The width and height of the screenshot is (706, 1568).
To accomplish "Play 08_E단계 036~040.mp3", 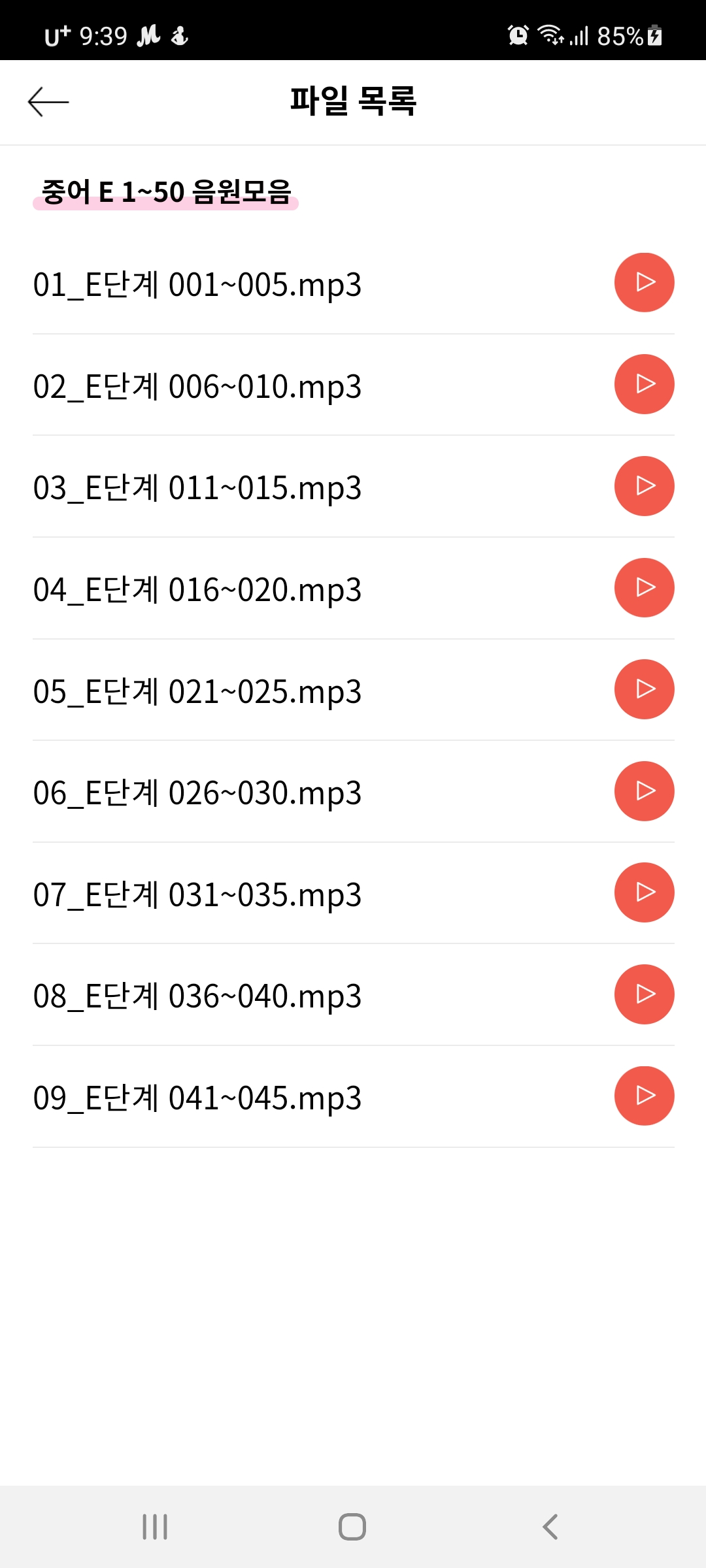I will point(644,994).
